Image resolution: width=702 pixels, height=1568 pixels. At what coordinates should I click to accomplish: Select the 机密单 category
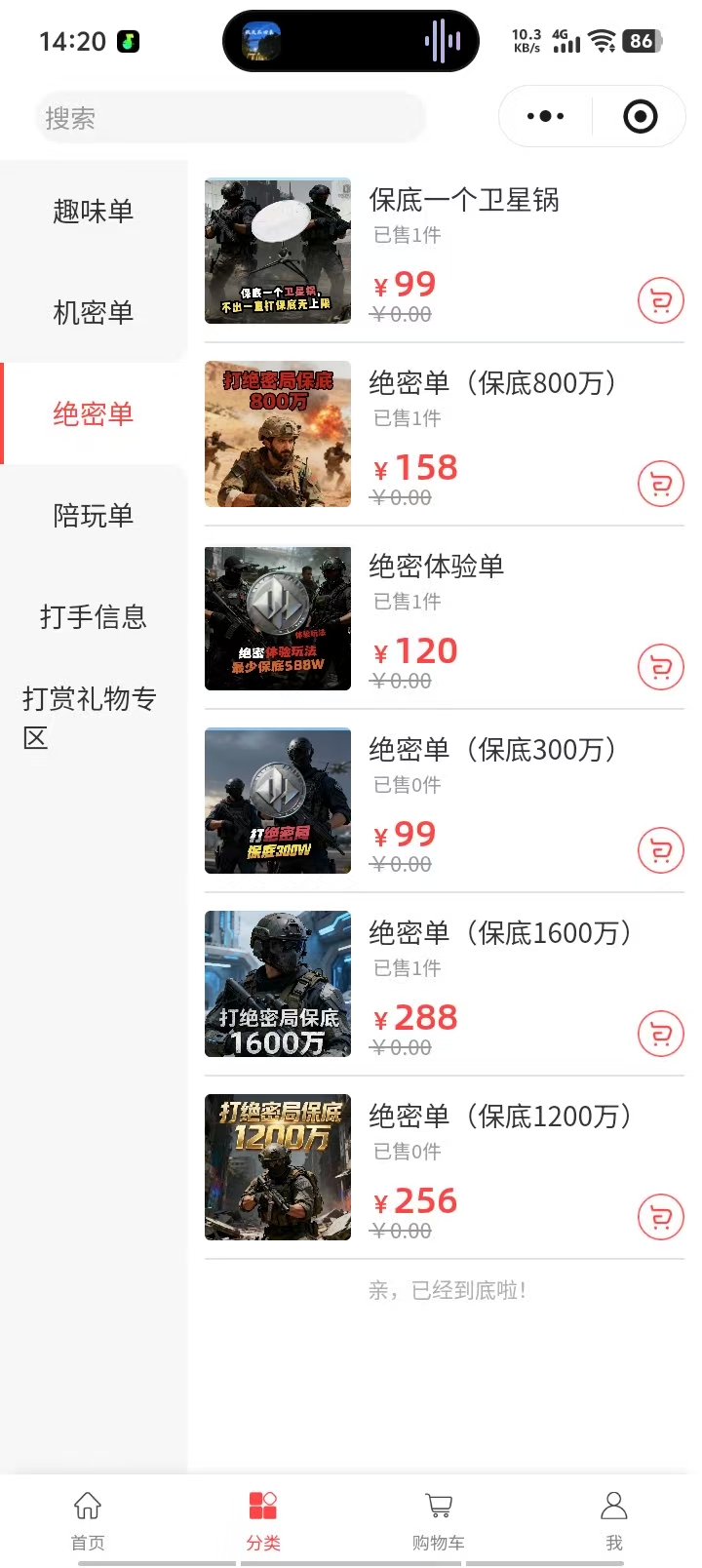[93, 312]
